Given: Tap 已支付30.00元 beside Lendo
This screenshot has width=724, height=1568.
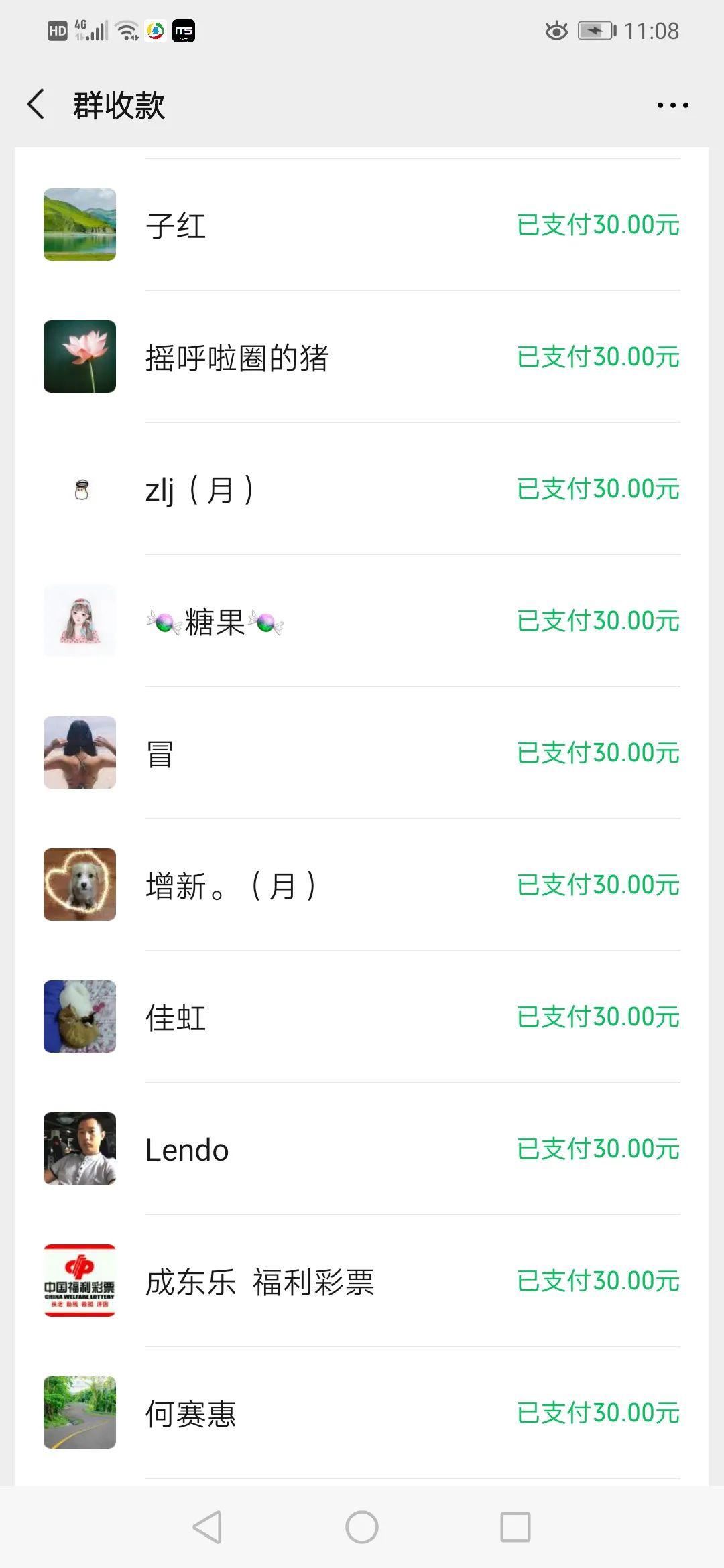Looking at the screenshot, I should coord(597,1149).
